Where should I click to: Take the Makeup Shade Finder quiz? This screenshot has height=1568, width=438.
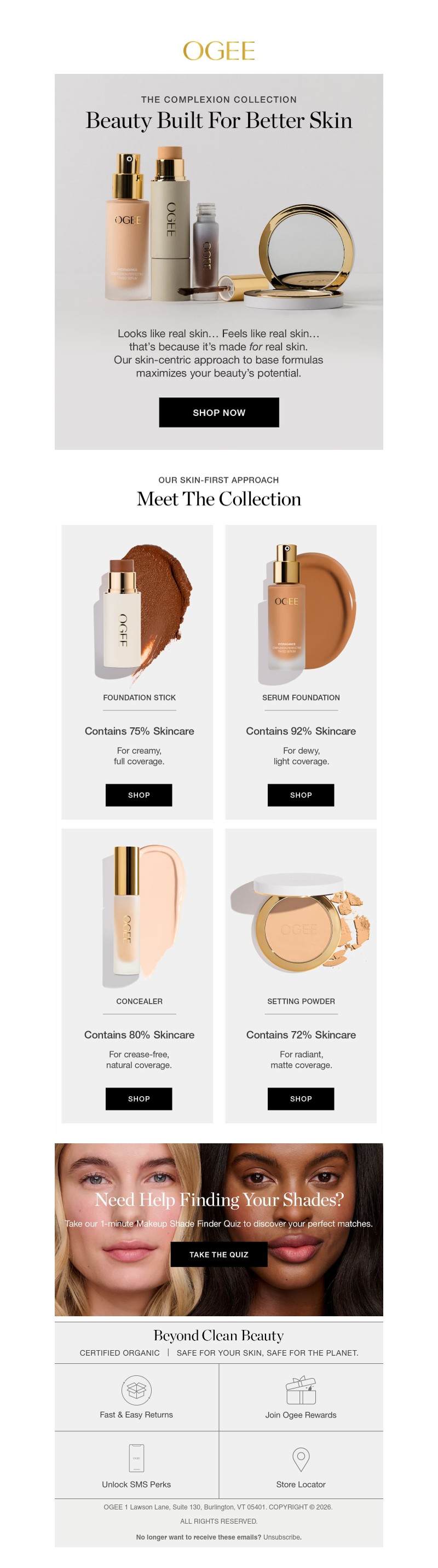pyautogui.click(x=218, y=1254)
